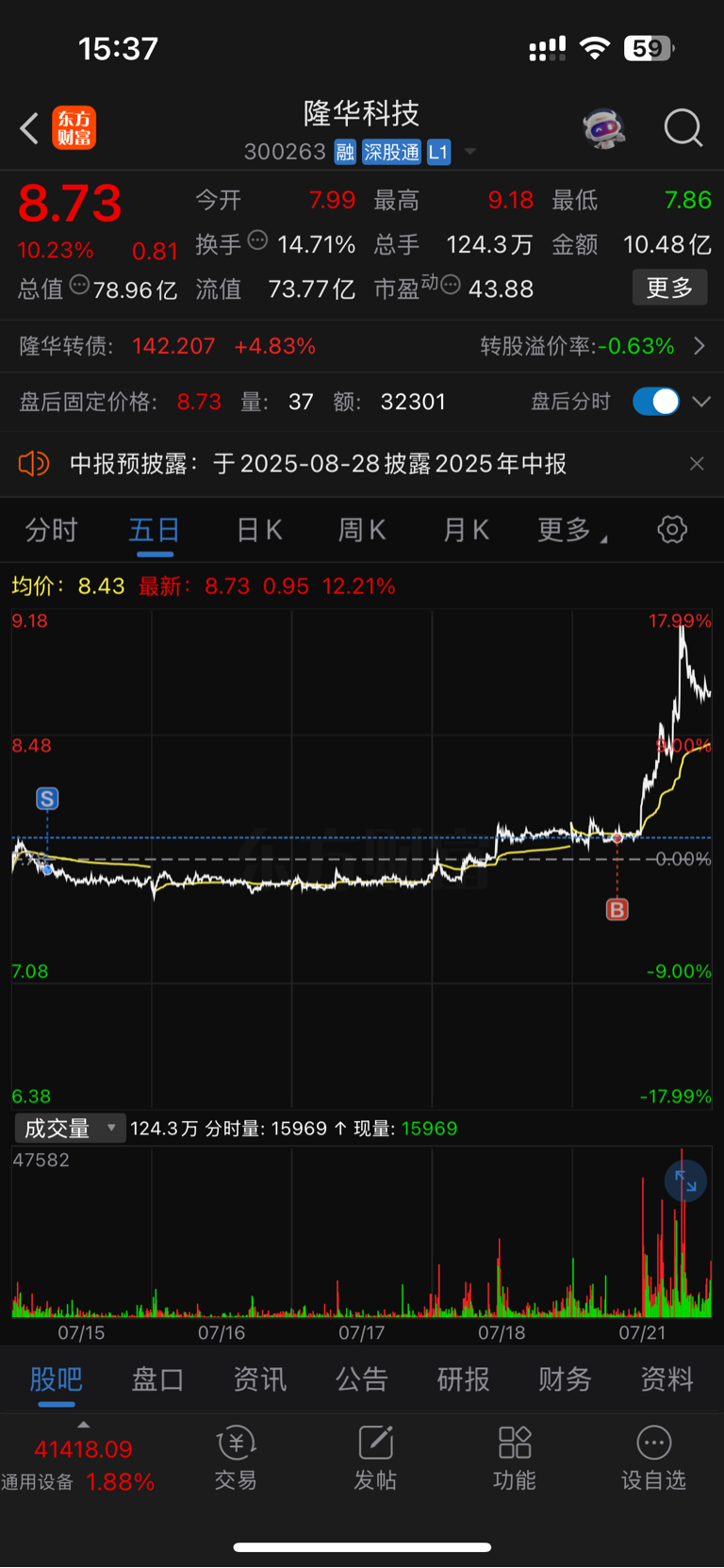Tap 设自选 to add to watchlist
Image resolution: width=724 pixels, height=1568 pixels.
(653, 1459)
